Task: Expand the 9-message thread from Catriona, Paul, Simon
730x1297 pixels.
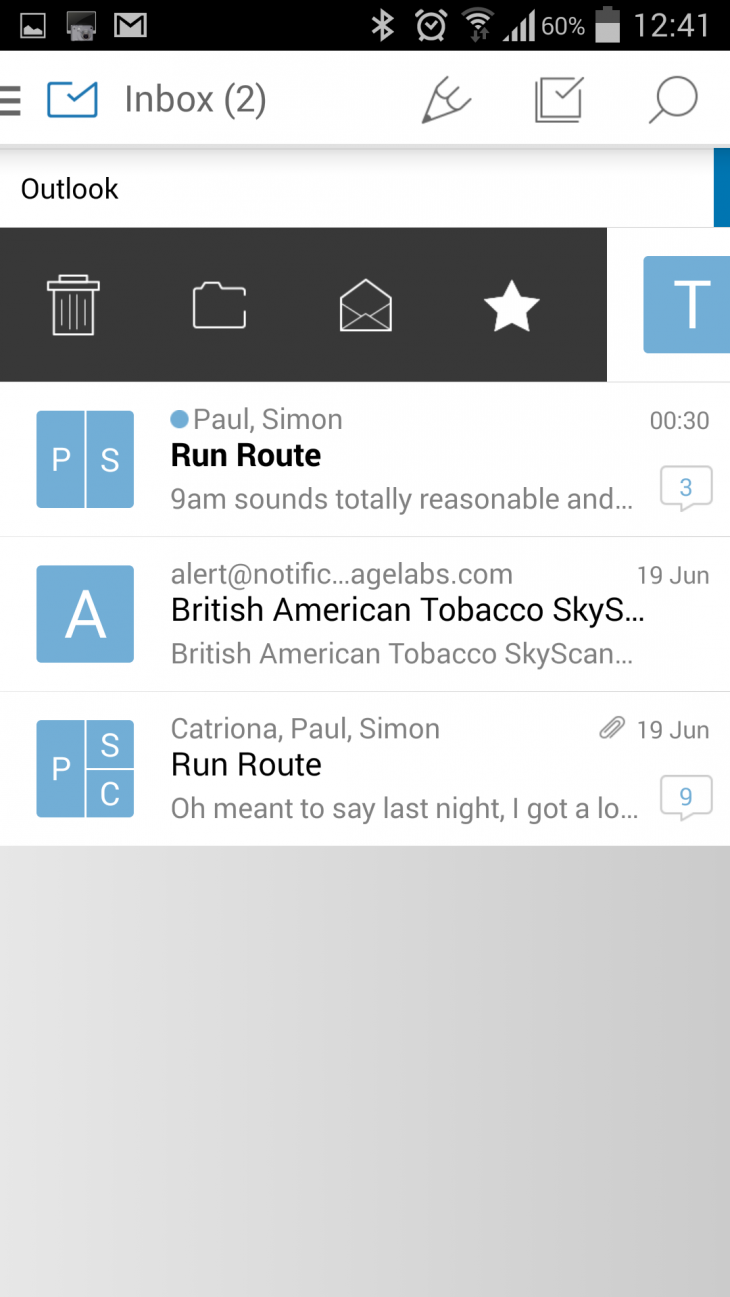Action: [686, 796]
